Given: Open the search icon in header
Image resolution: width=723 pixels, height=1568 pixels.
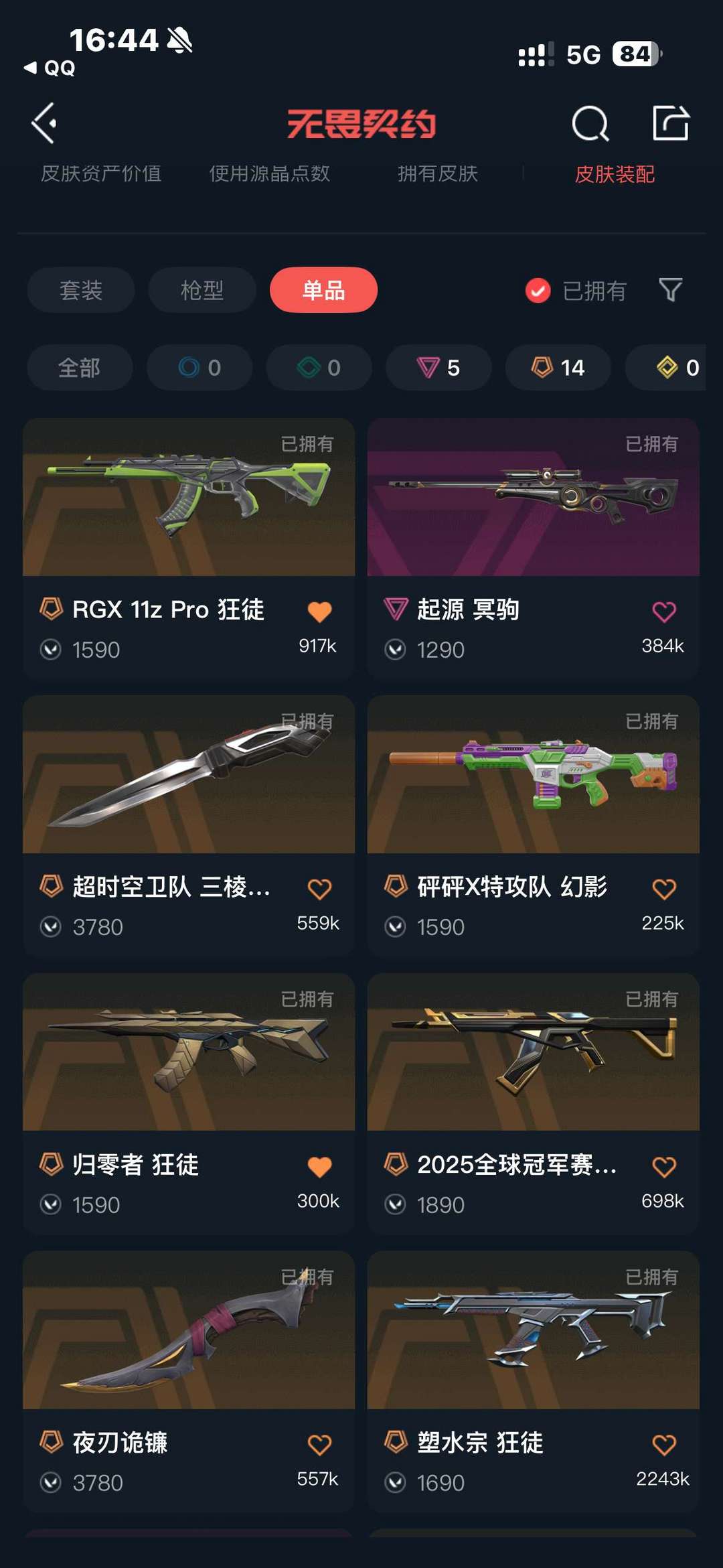Looking at the screenshot, I should tap(590, 123).
